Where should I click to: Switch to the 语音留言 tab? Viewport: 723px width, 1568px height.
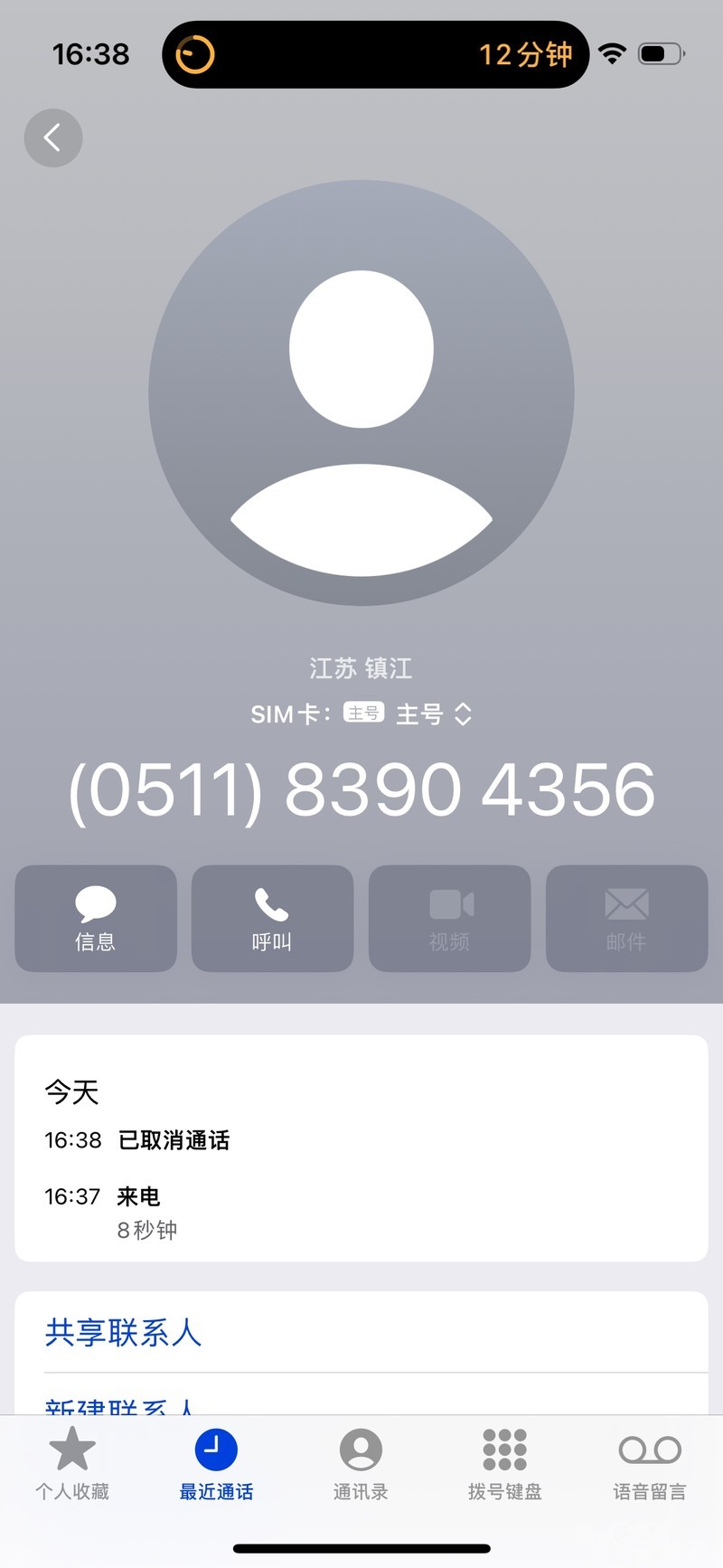[649, 1464]
